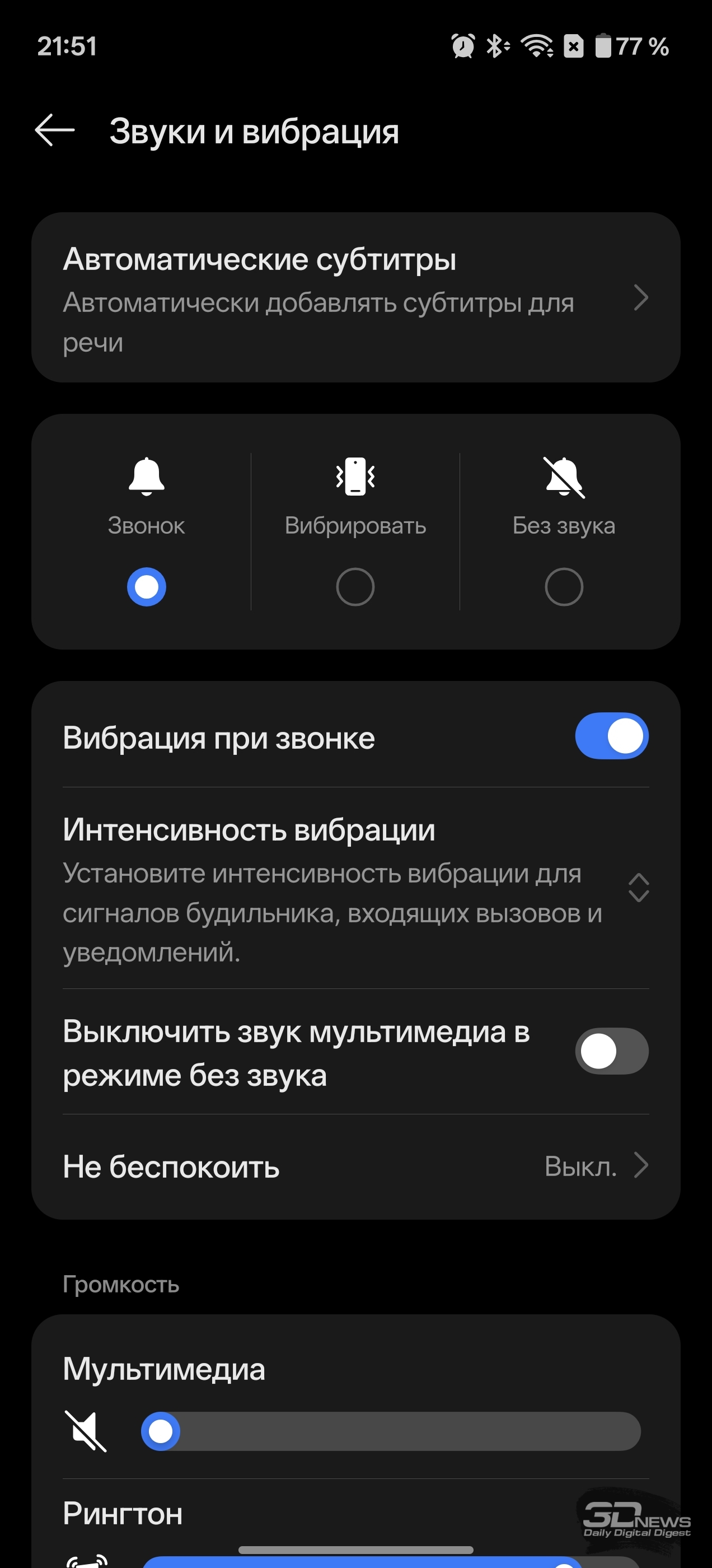
Task: Expand Интенсивность вибрации options
Action: point(638,888)
